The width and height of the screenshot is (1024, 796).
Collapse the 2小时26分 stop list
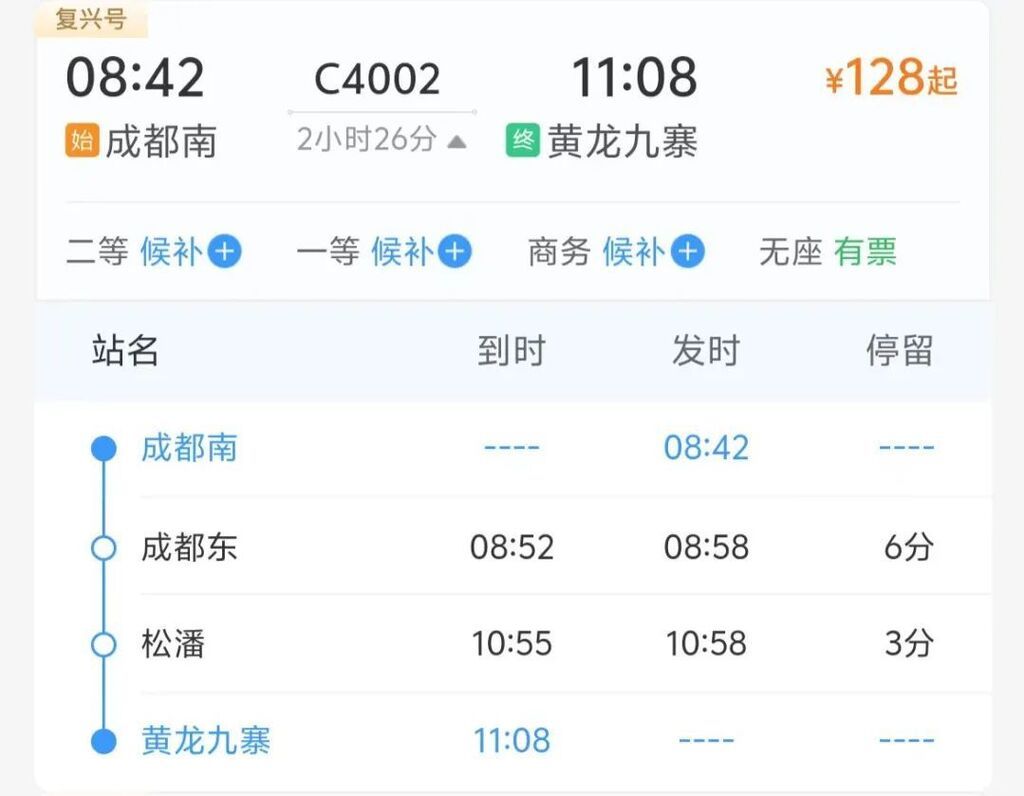point(456,141)
